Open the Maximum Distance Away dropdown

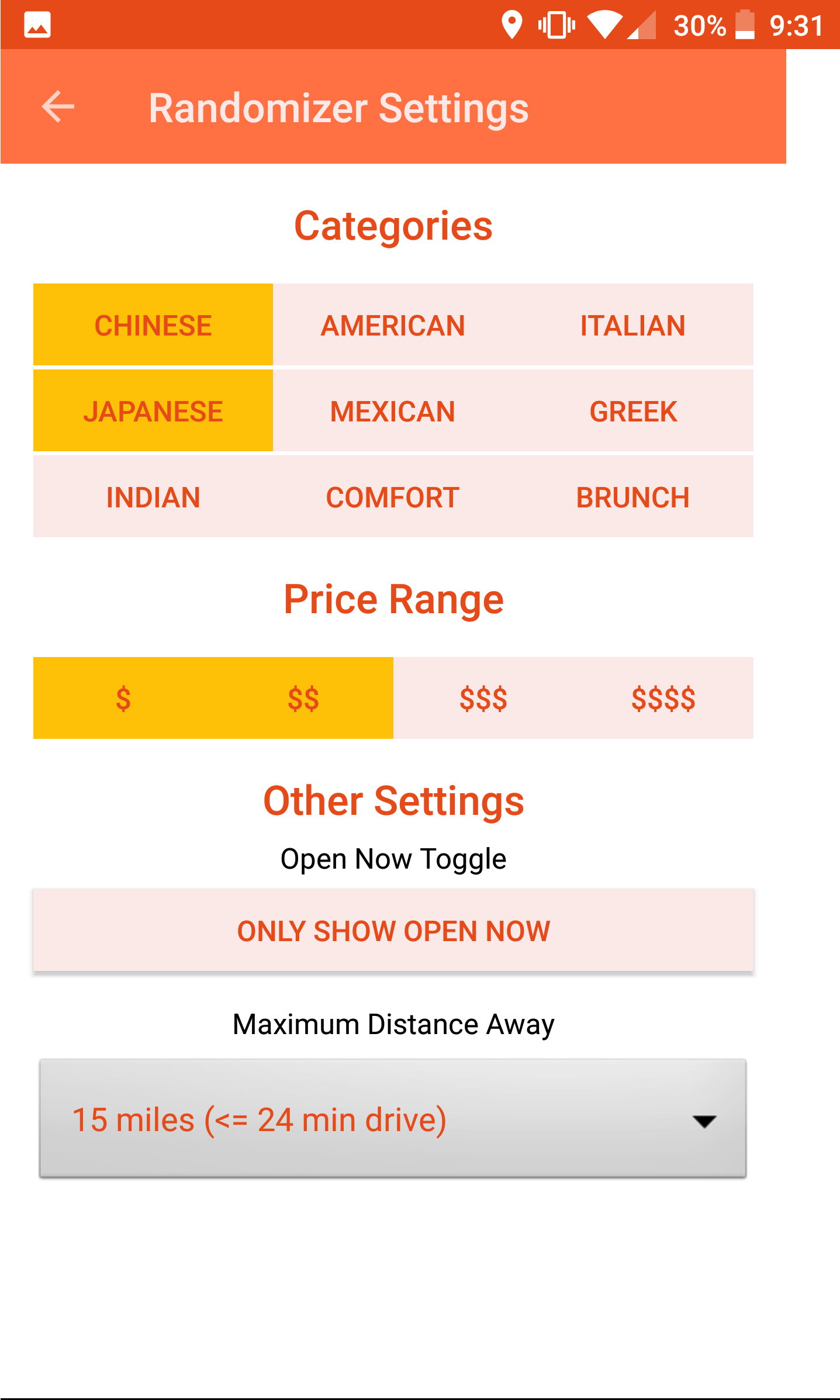point(393,1119)
